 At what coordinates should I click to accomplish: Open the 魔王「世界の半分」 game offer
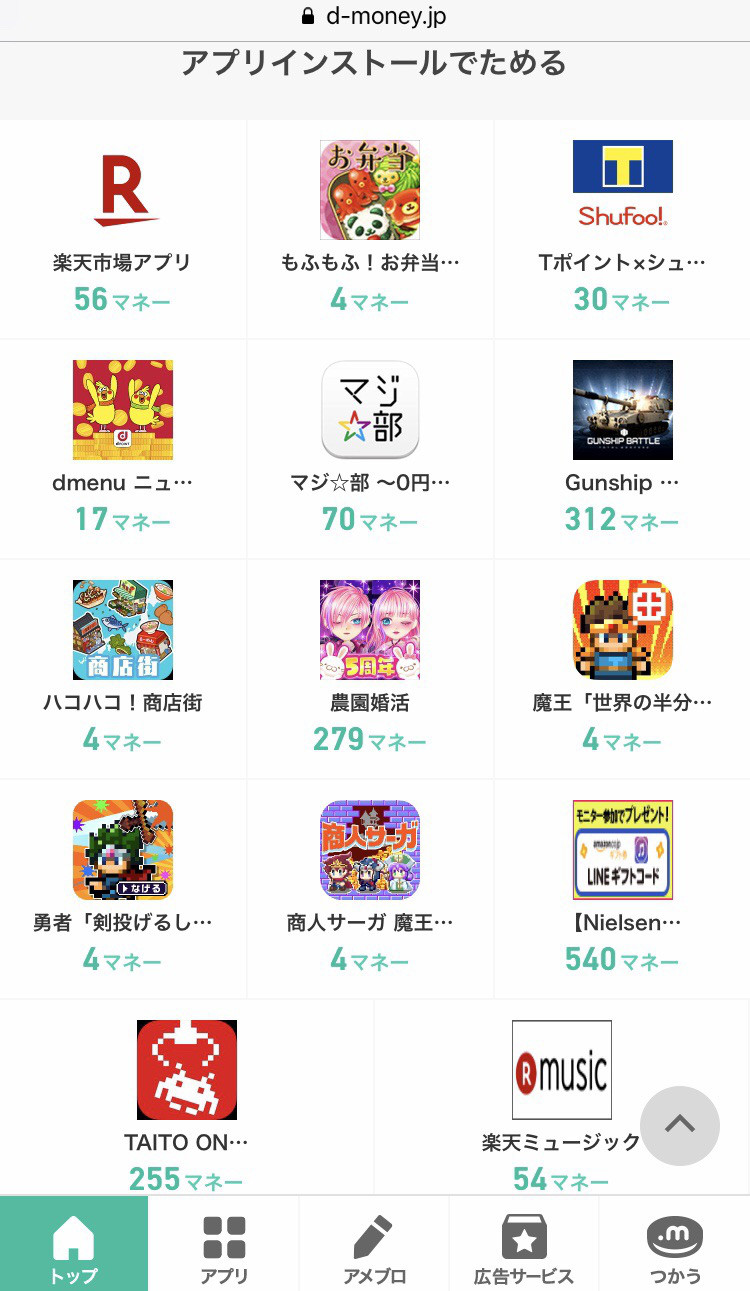(x=622, y=670)
